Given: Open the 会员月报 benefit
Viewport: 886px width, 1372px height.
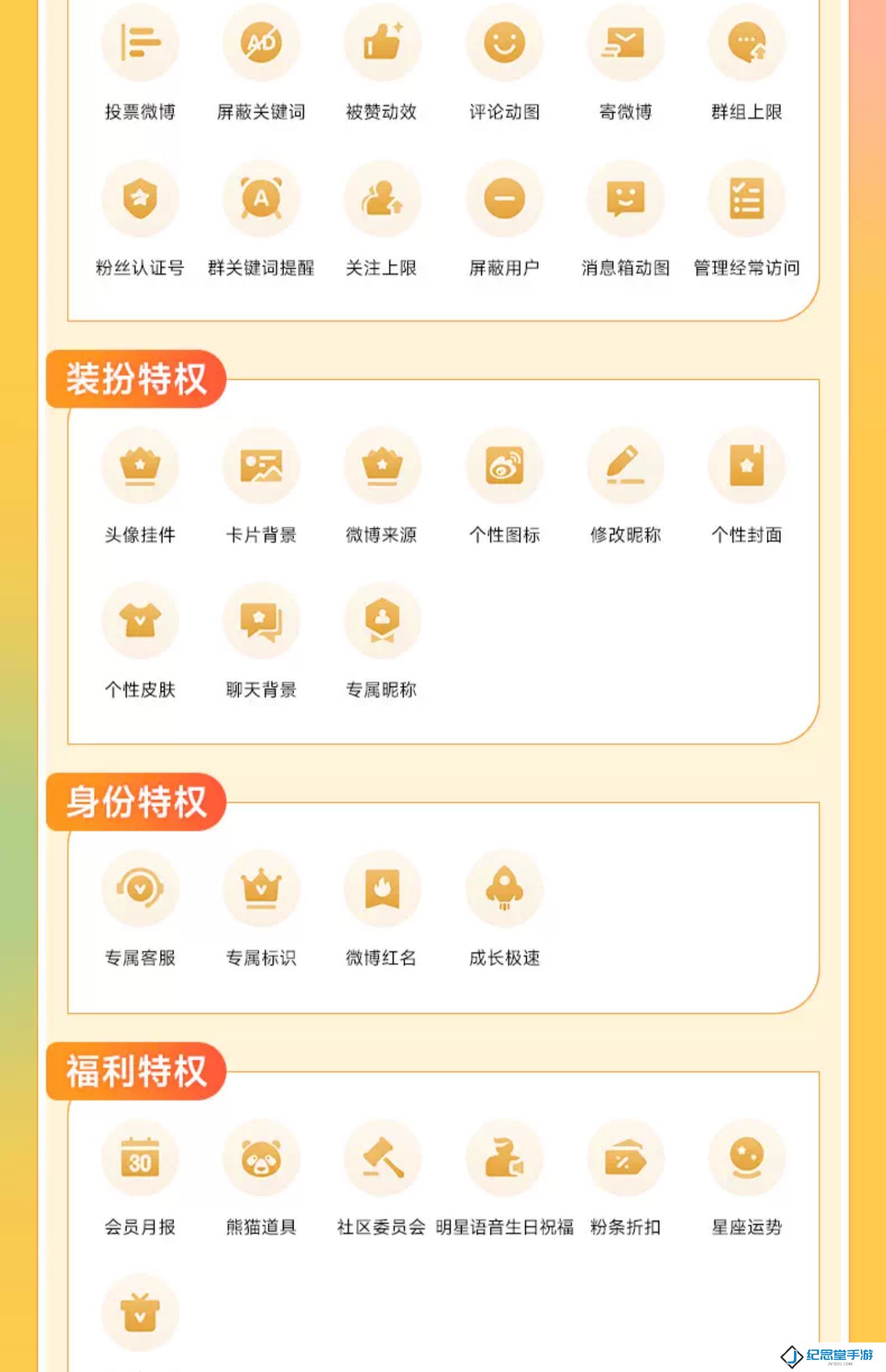Looking at the screenshot, I should coord(140,1158).
